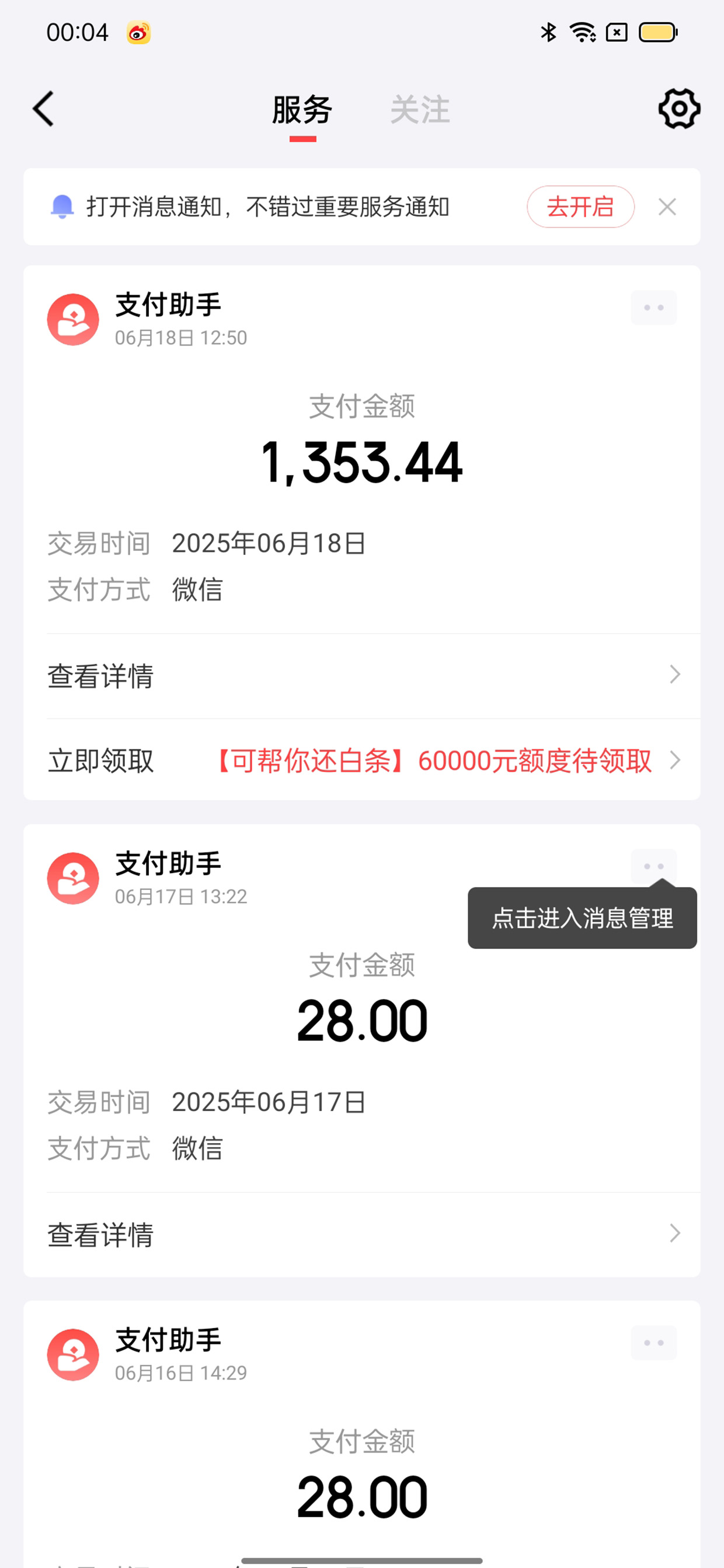Open the 支付助手 avatar on the 06月18日 card
The width and height of the screenshot is (724, 1568).
[x=73, y=320]
